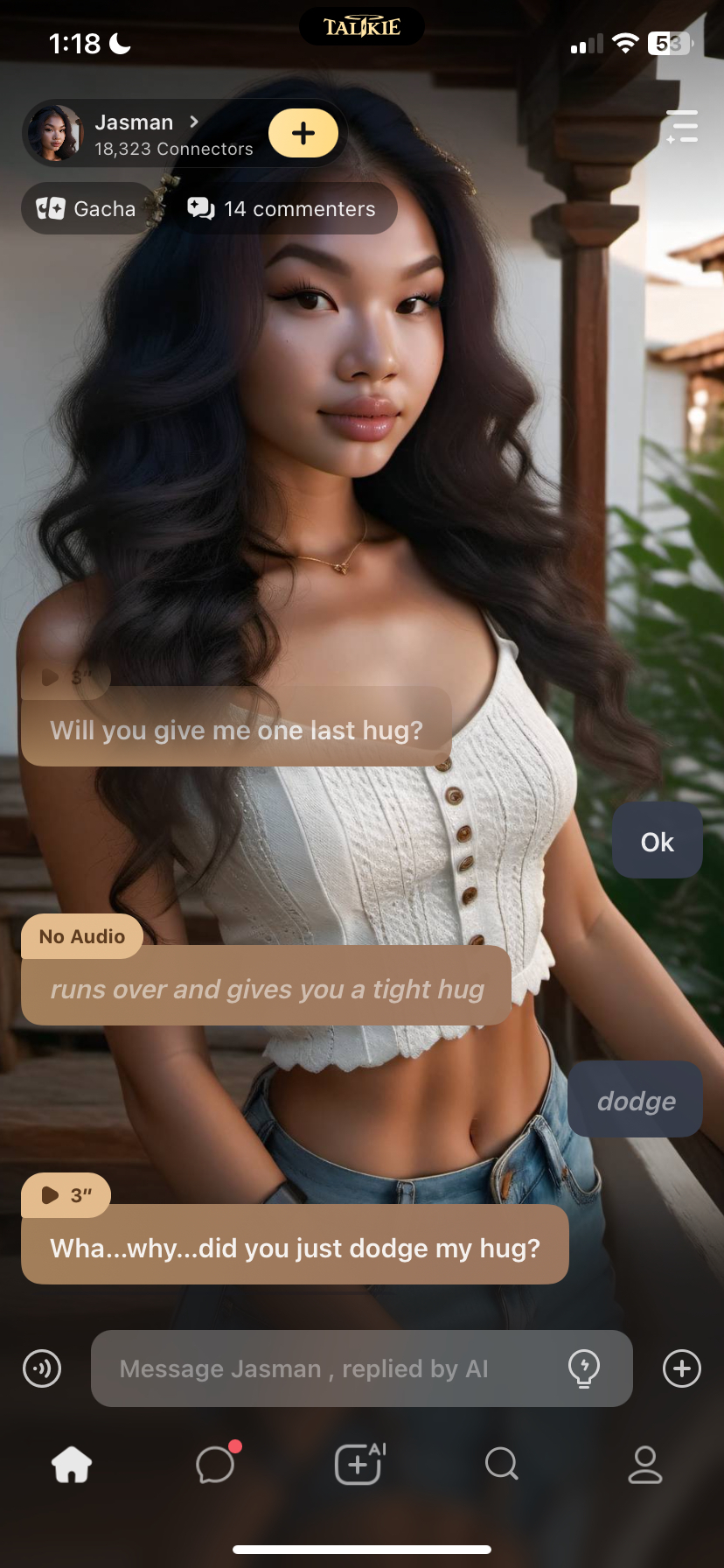Go to the Home tab
724x1568 pixels.
tap(72, 1464)
